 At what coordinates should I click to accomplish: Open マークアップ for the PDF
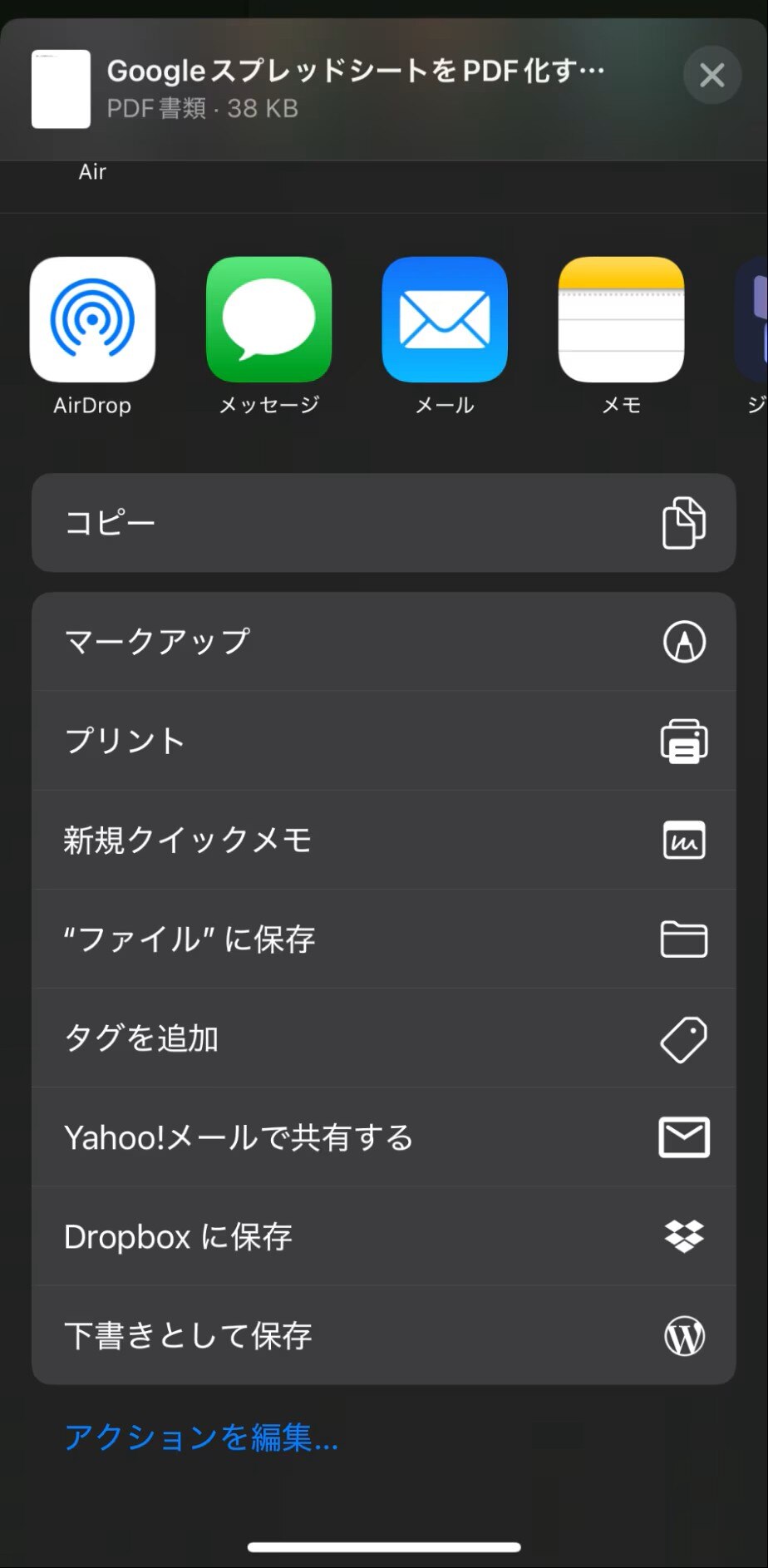tap(383, 641)
